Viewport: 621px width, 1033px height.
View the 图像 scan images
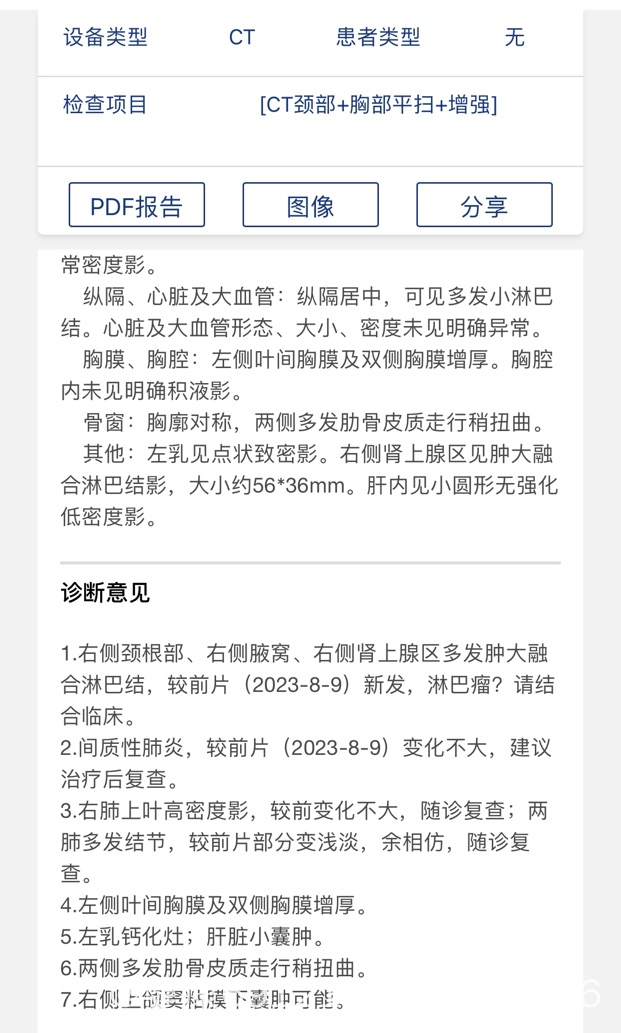pos(310,205)
